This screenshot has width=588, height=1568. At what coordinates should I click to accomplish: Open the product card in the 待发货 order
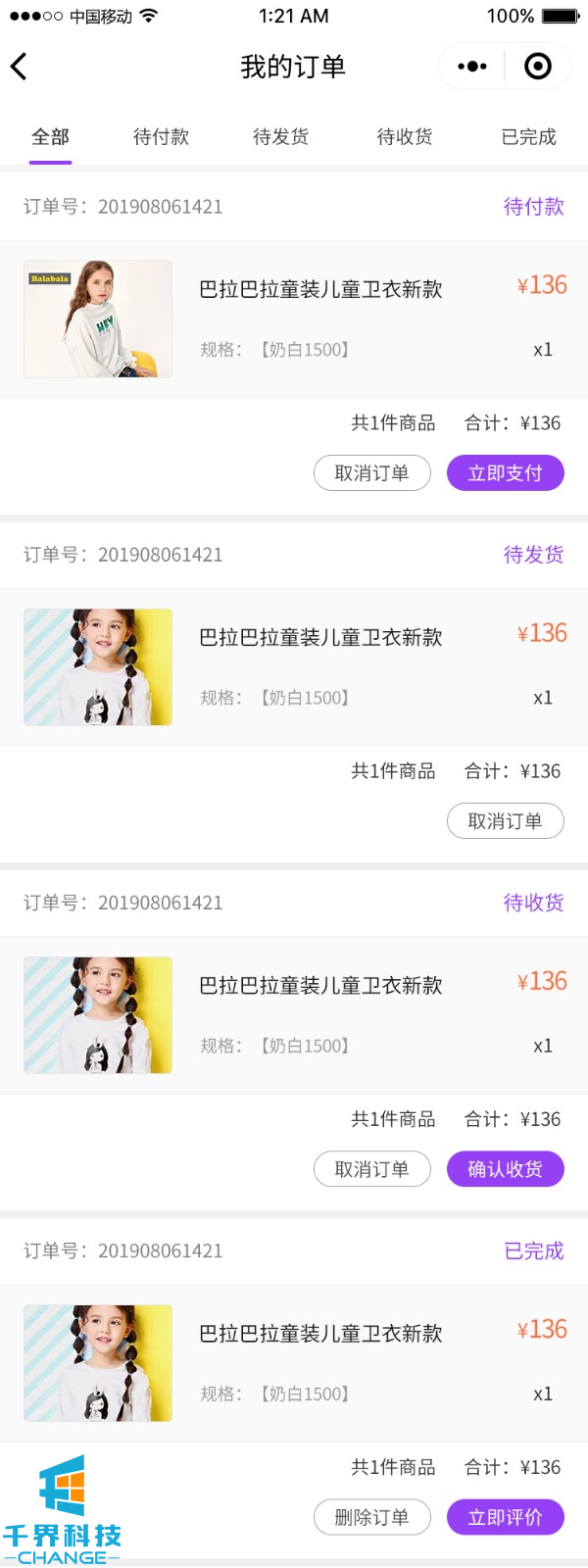coord(294,667)
